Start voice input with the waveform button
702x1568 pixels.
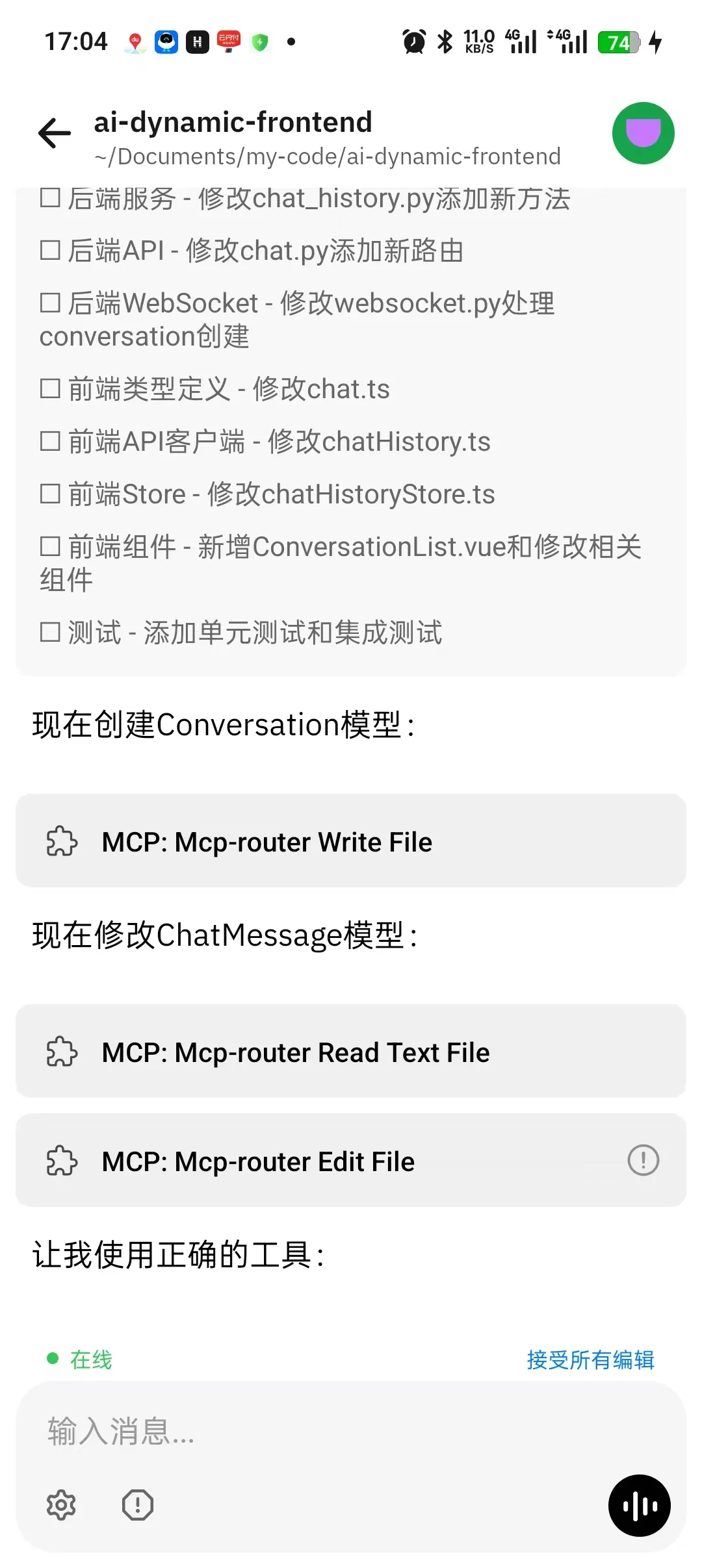(640, 1505)
